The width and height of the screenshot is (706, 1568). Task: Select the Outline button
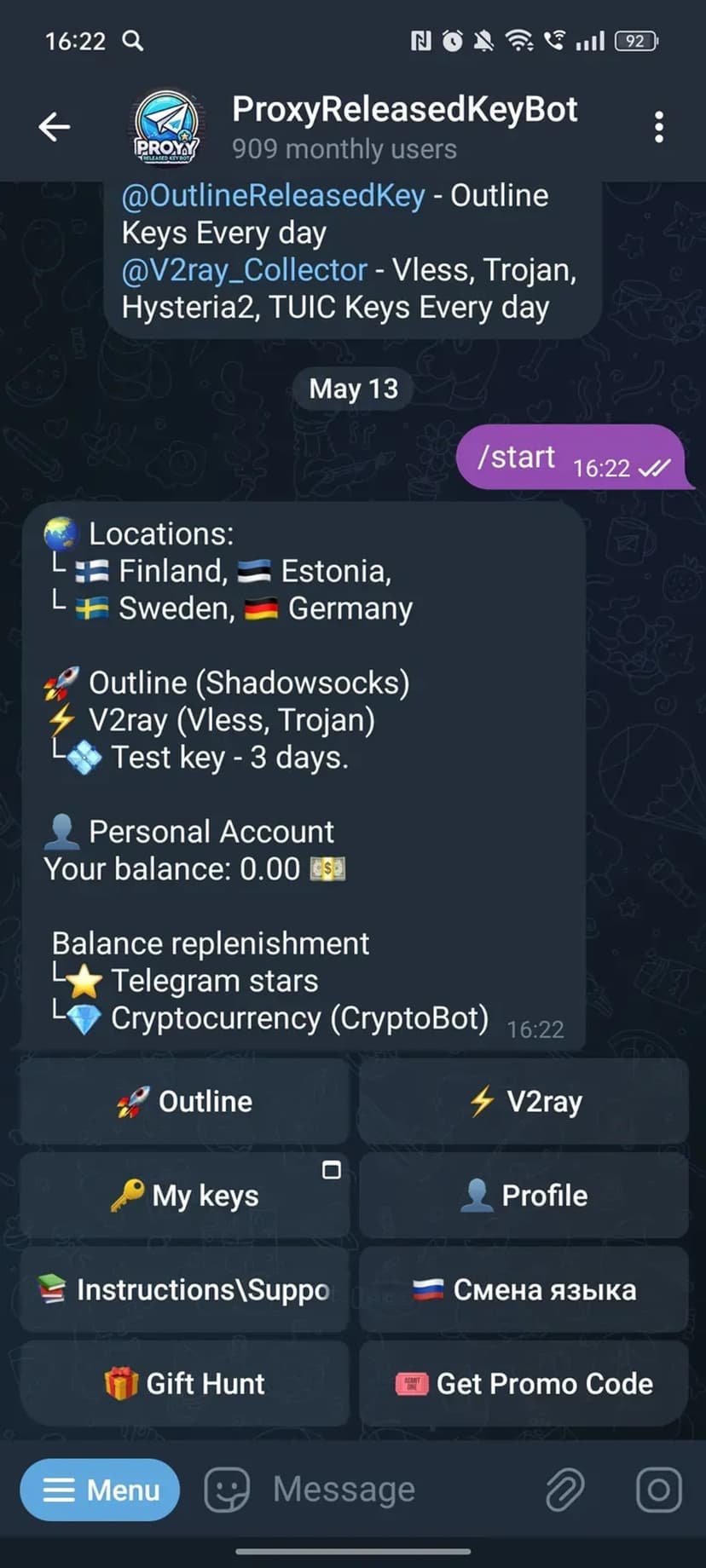point(184,1101)
